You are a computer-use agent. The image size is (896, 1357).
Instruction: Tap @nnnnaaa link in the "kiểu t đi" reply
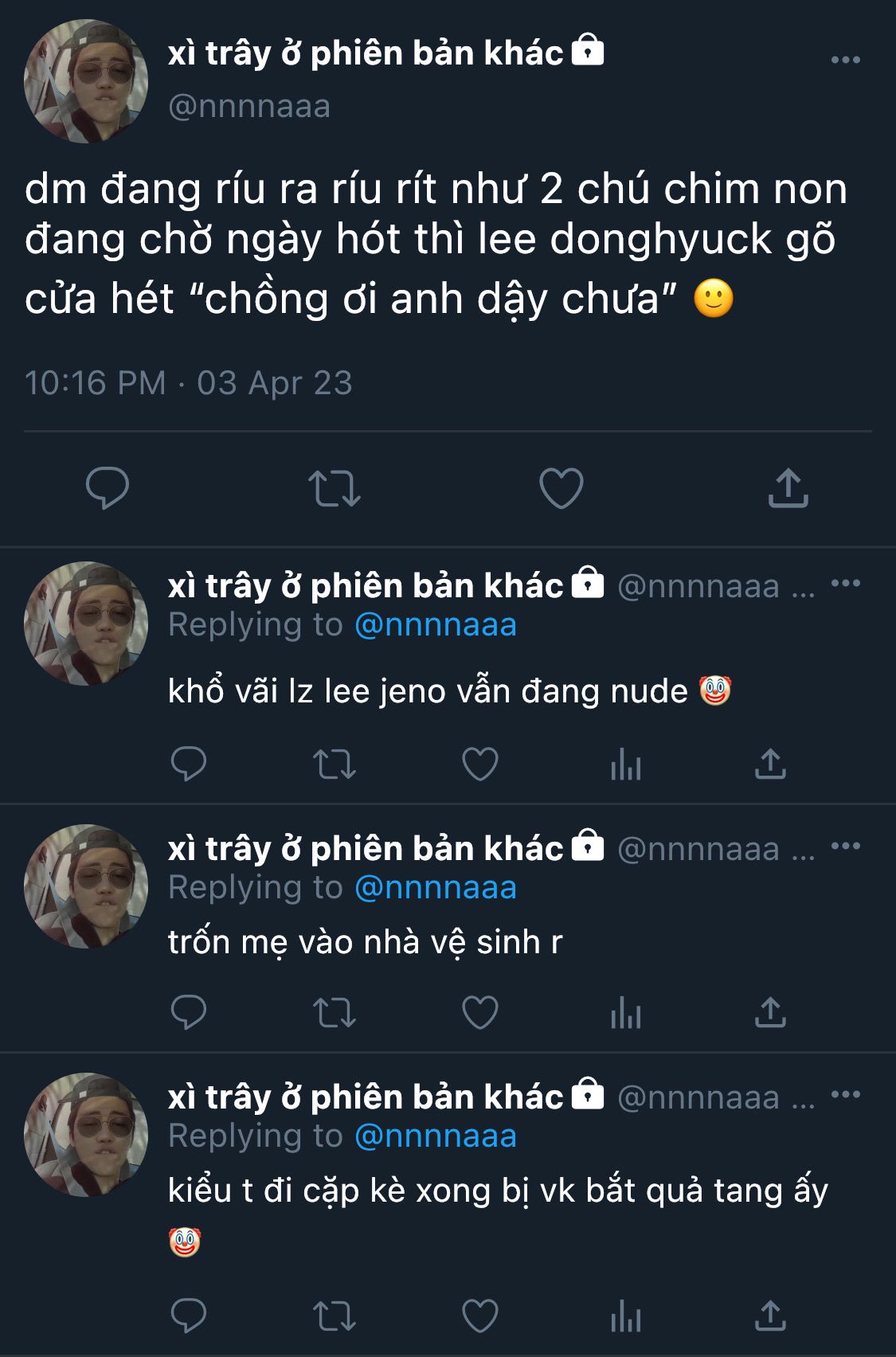tap(436, 1136)
